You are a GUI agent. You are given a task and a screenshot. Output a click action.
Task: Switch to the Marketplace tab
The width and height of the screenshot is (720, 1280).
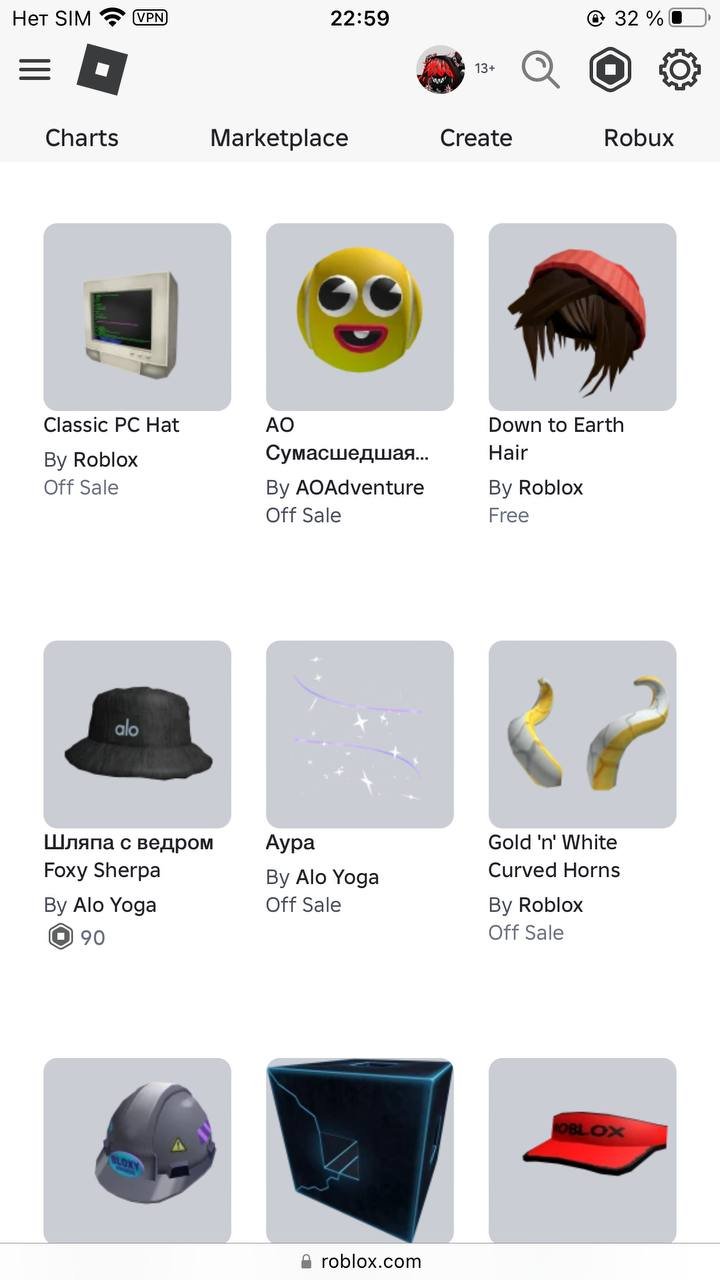(279, 138)
